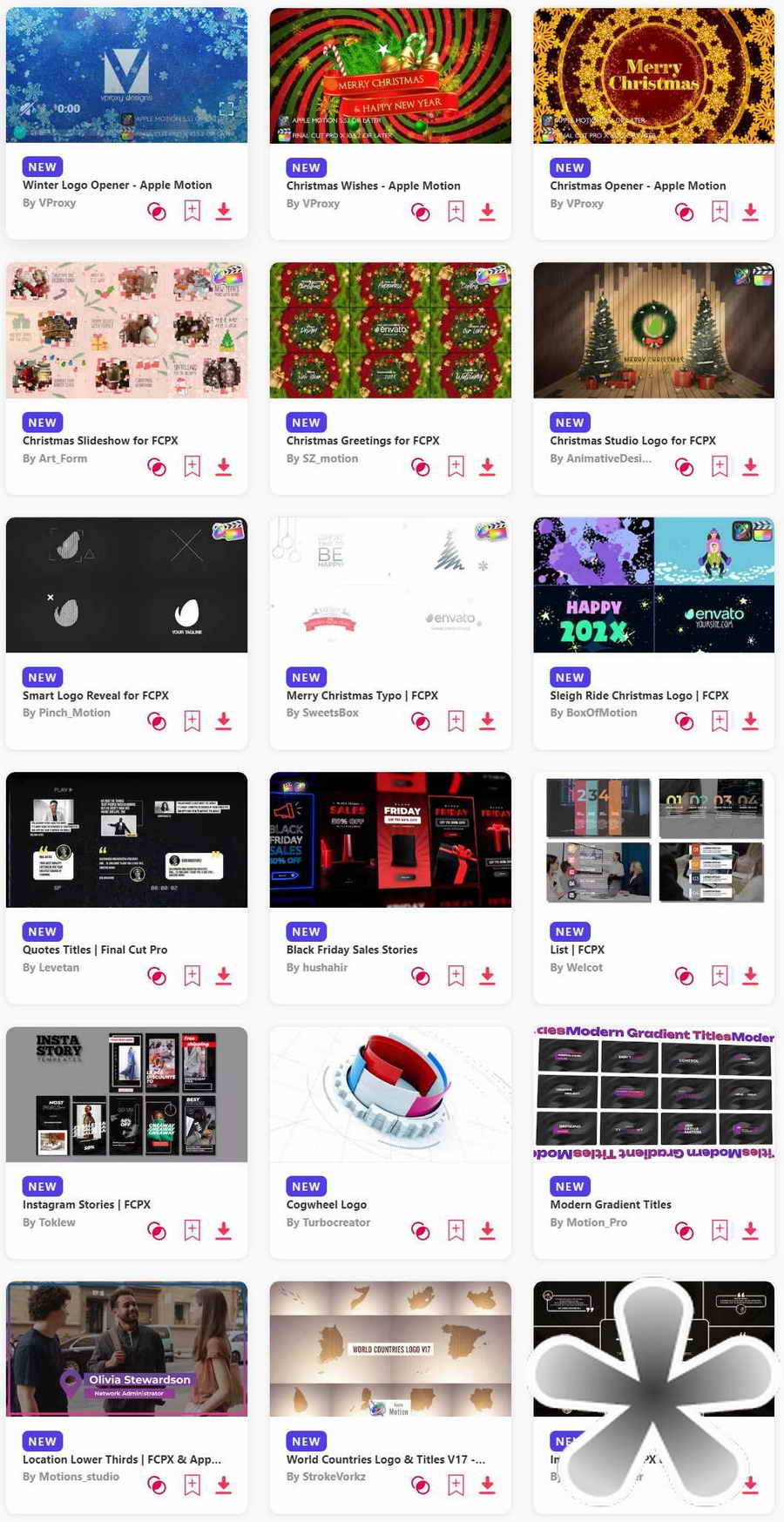Download Instagram Stories | FCPX
Image resolution: width=784 pixels, height=1522 pixels.
coord(224,1230)
